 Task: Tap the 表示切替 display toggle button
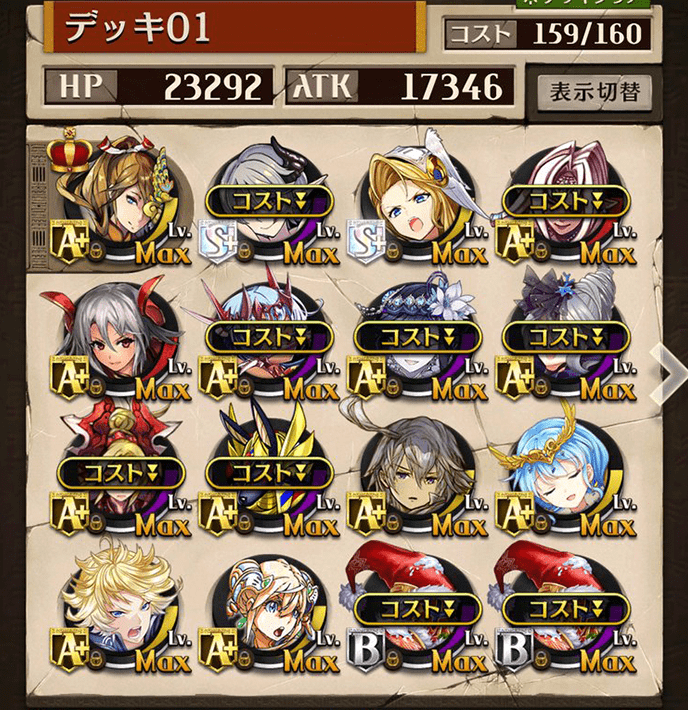(594, 93)
